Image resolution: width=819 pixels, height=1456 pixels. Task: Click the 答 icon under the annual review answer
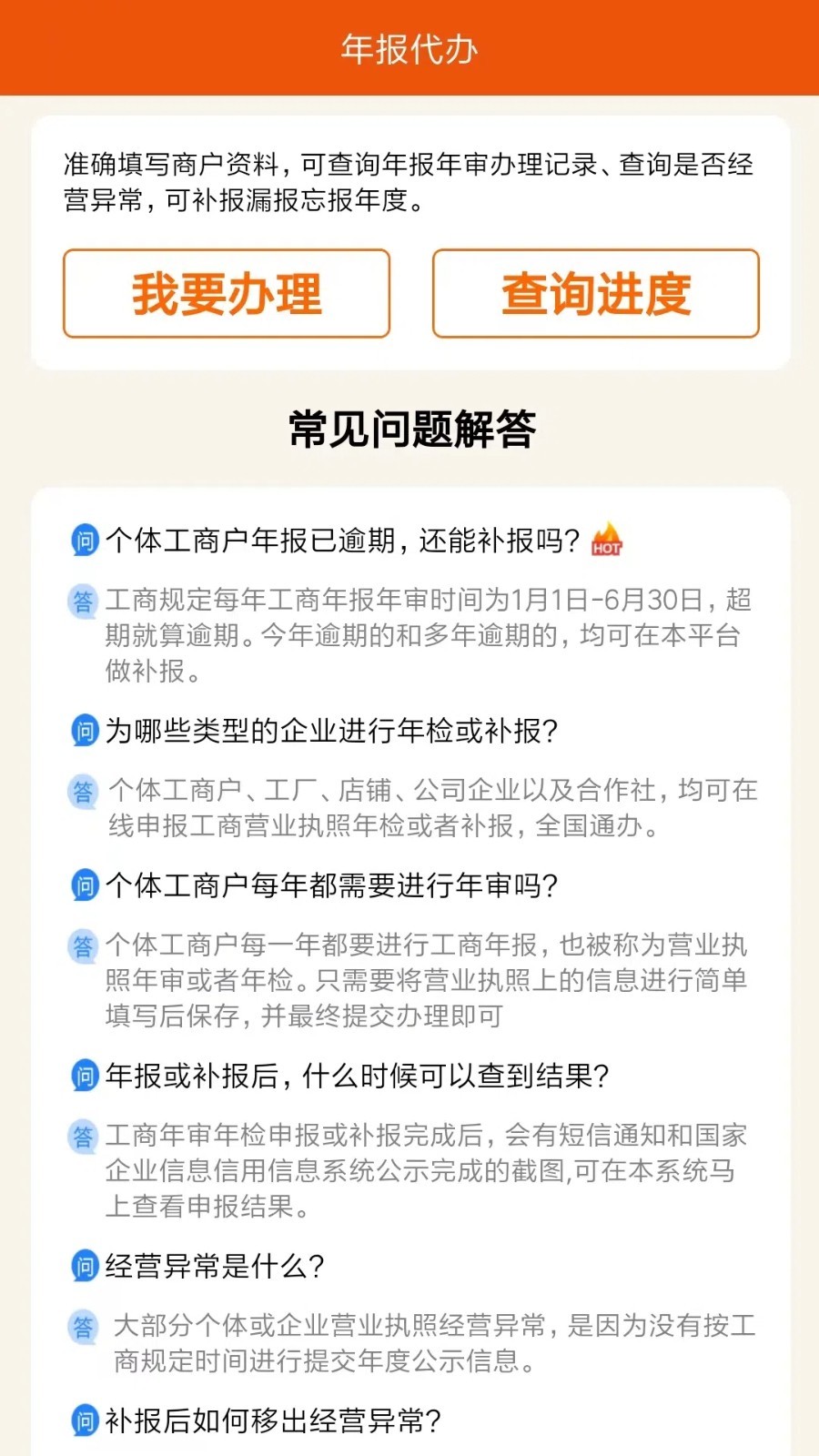(83, 946)
